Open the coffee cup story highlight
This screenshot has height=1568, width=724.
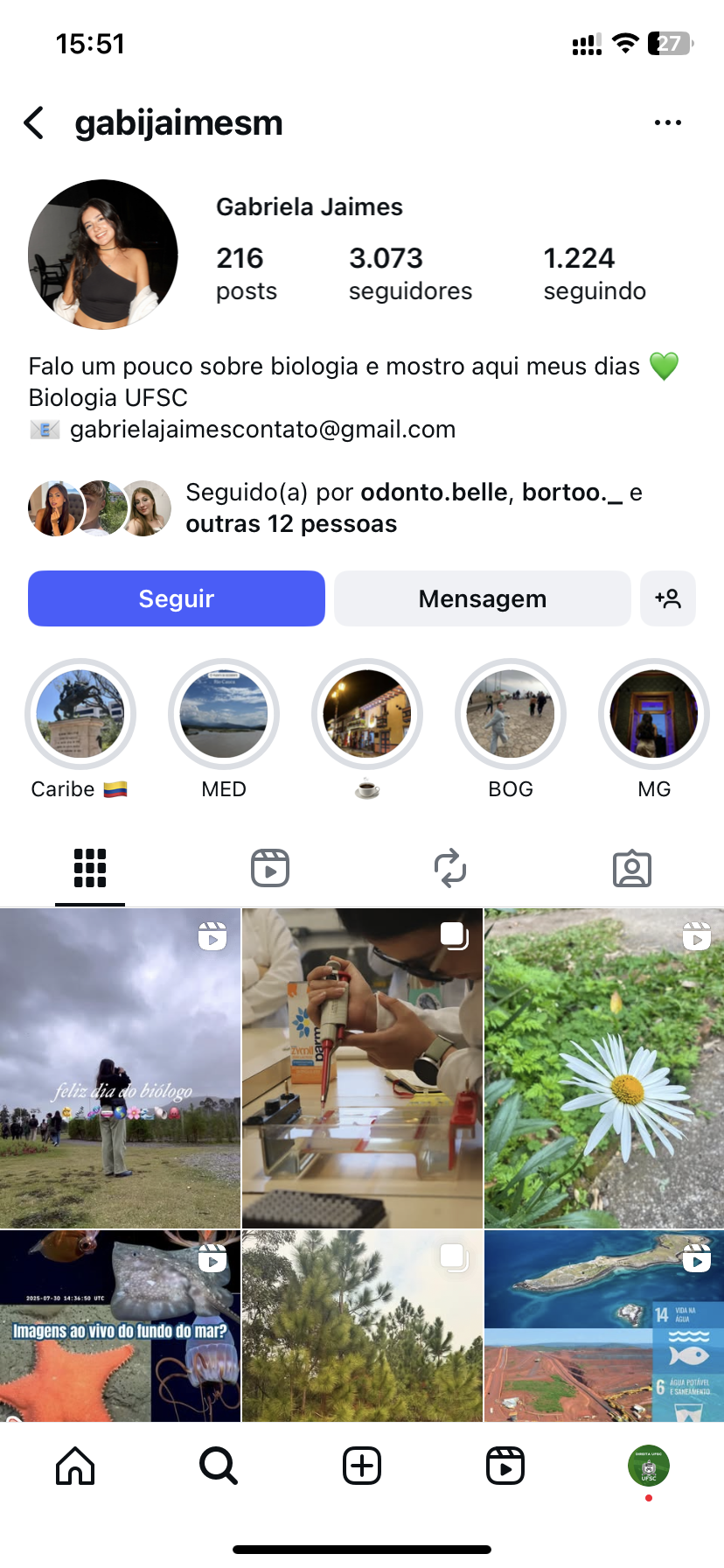(367, 714)
